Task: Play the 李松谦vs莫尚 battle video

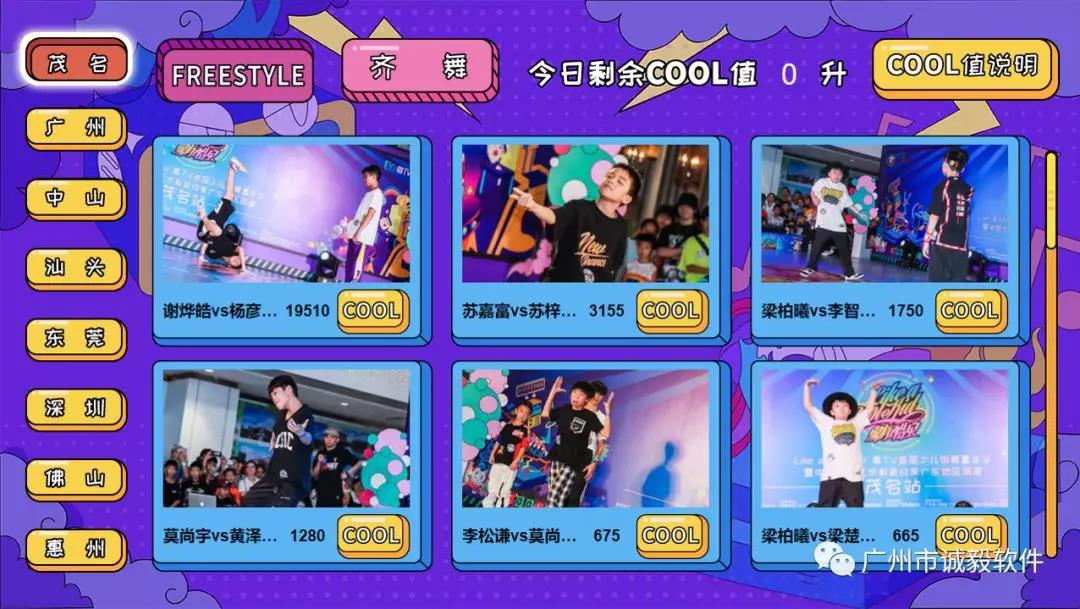Action: 585,438
